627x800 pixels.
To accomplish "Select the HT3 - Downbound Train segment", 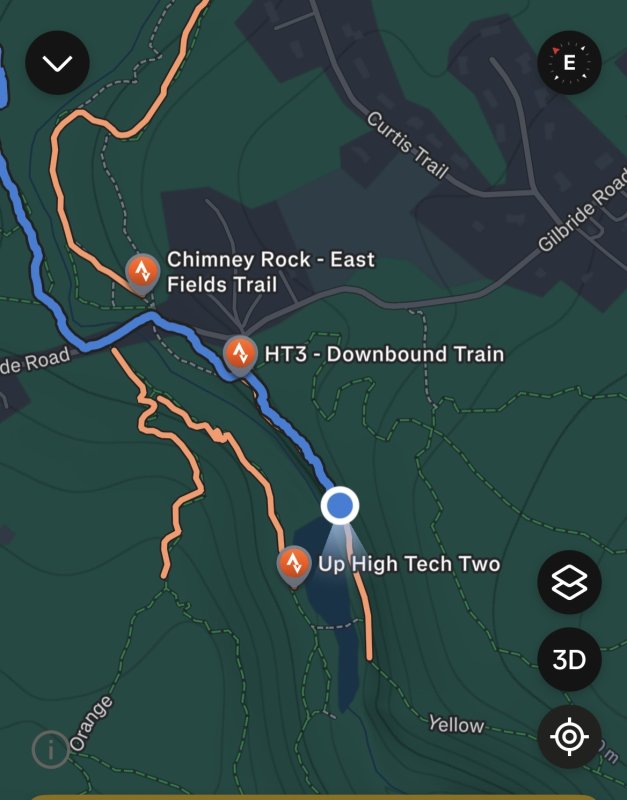I will pos(239,353).
